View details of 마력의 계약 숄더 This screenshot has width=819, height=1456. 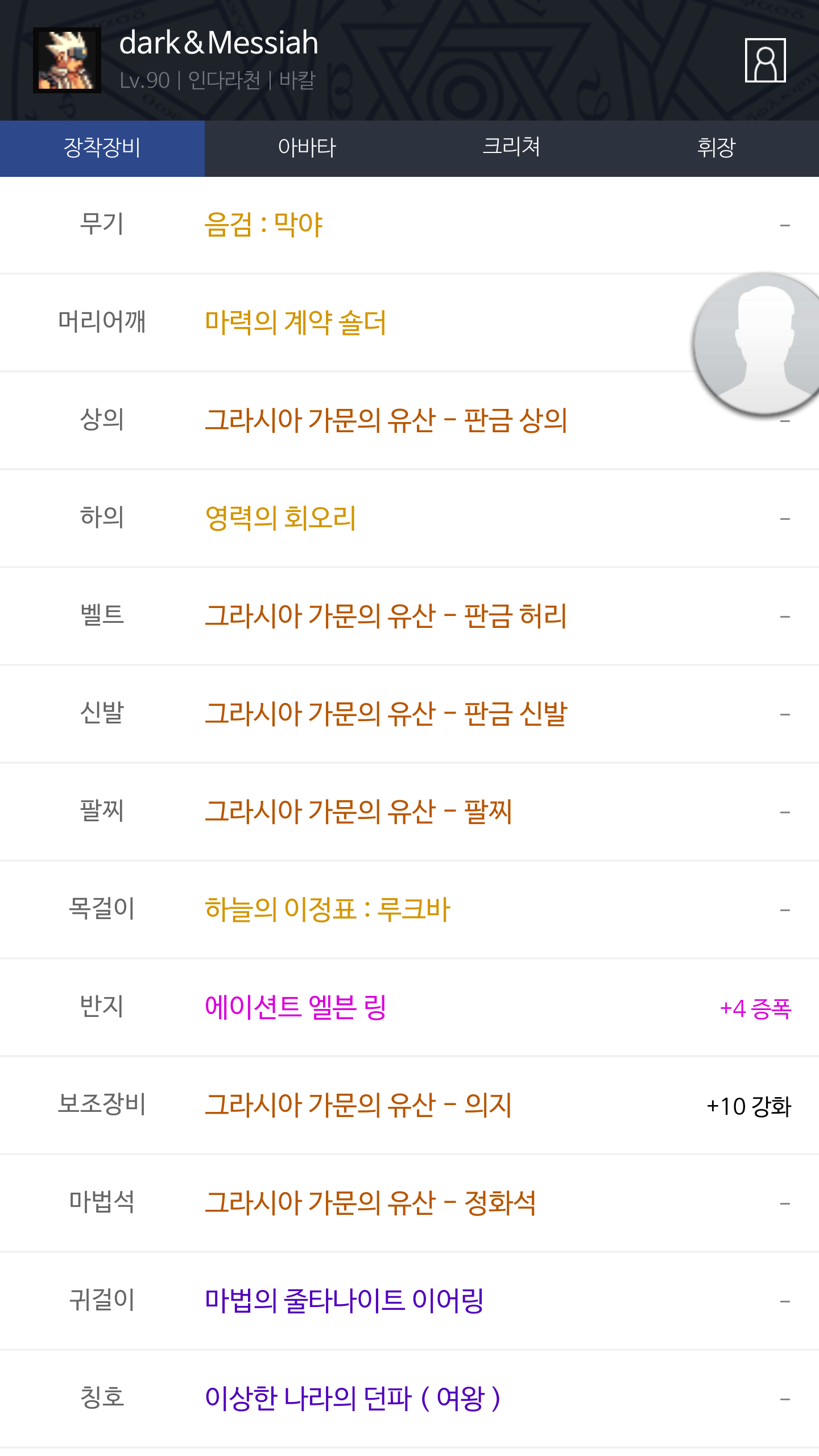coord(296,322)
